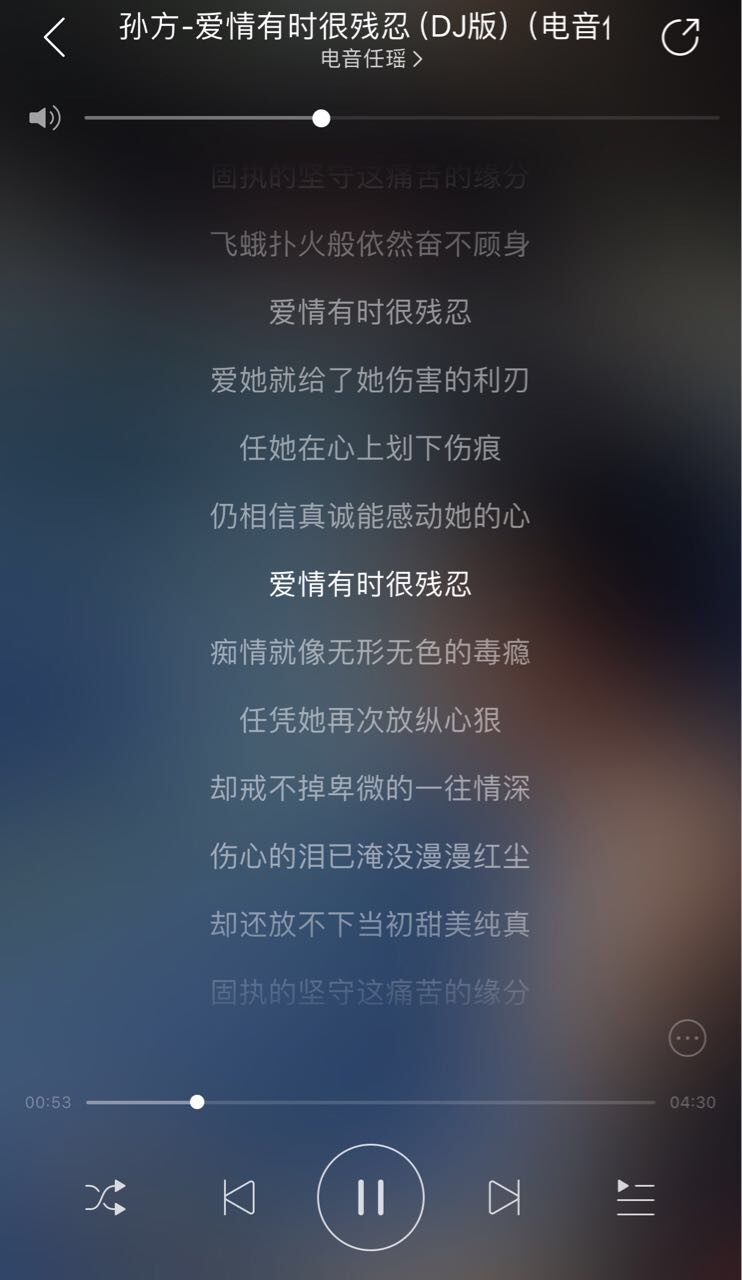Screen dimensions: 742x1280
Task: Toggle shuffle play mode
Action: pyautogui.click(x=105, y=1197)
